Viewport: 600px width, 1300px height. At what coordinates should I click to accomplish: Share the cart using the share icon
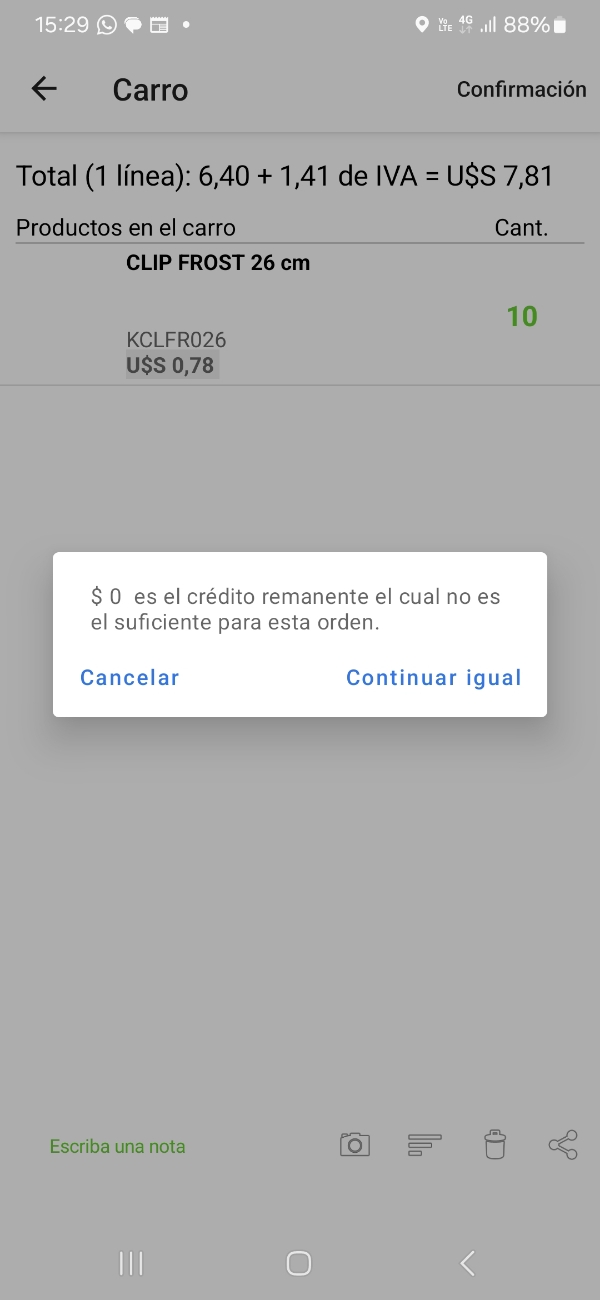(563, 1145)
